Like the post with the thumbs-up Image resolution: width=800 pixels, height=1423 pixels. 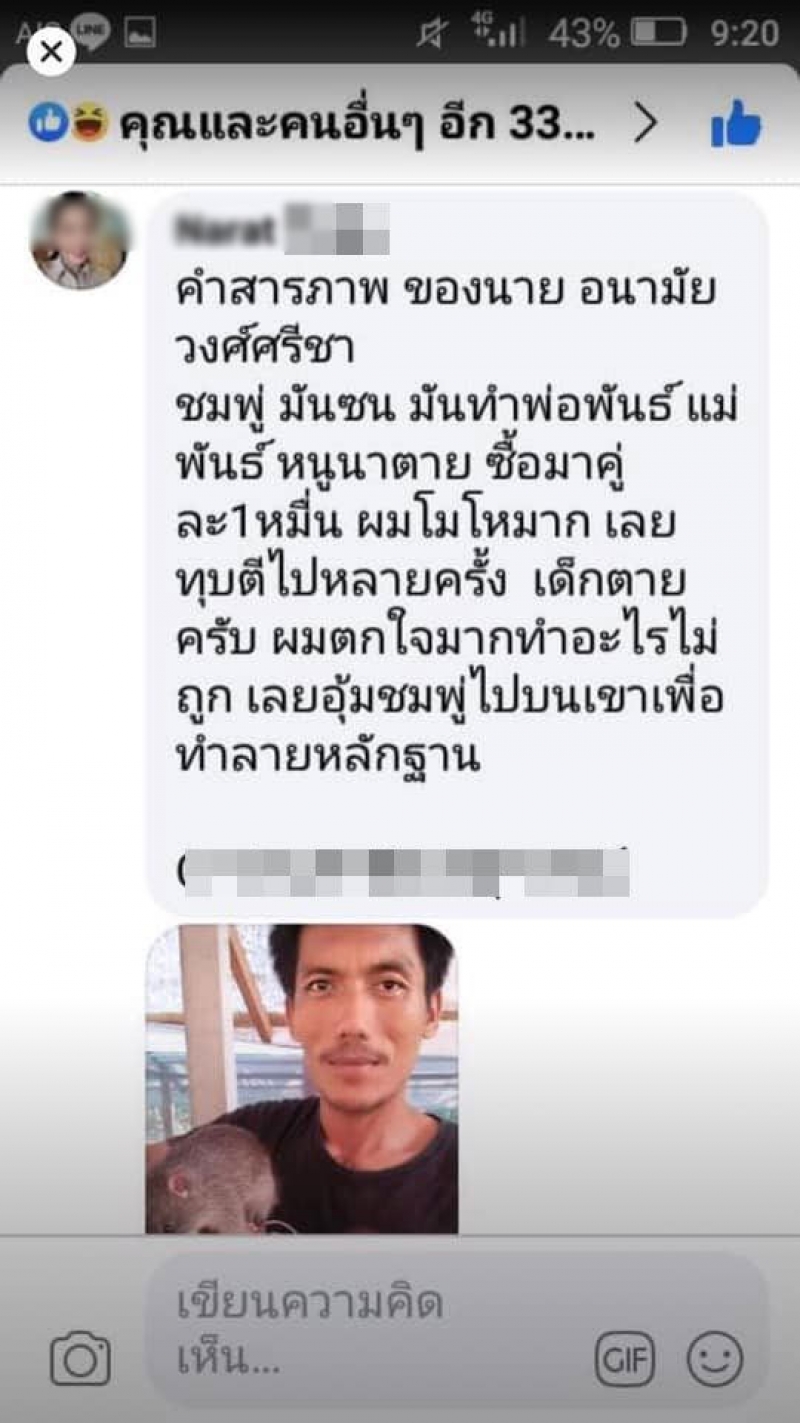(x=736, y=125)
